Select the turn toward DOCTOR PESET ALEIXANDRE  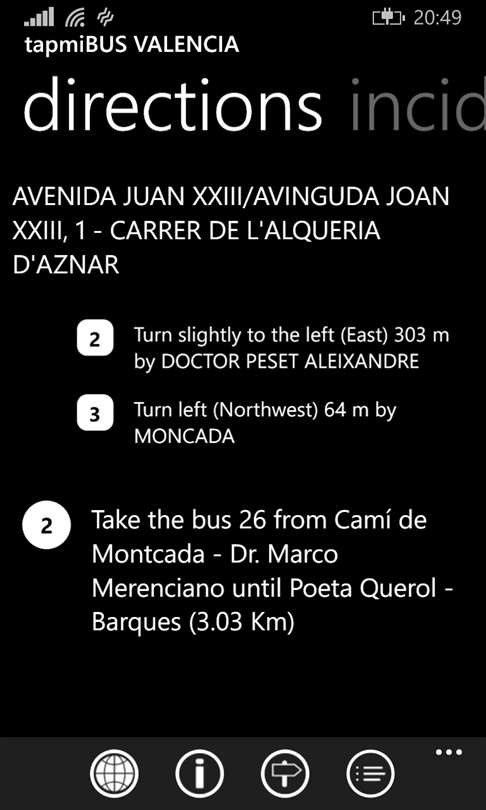263,348
